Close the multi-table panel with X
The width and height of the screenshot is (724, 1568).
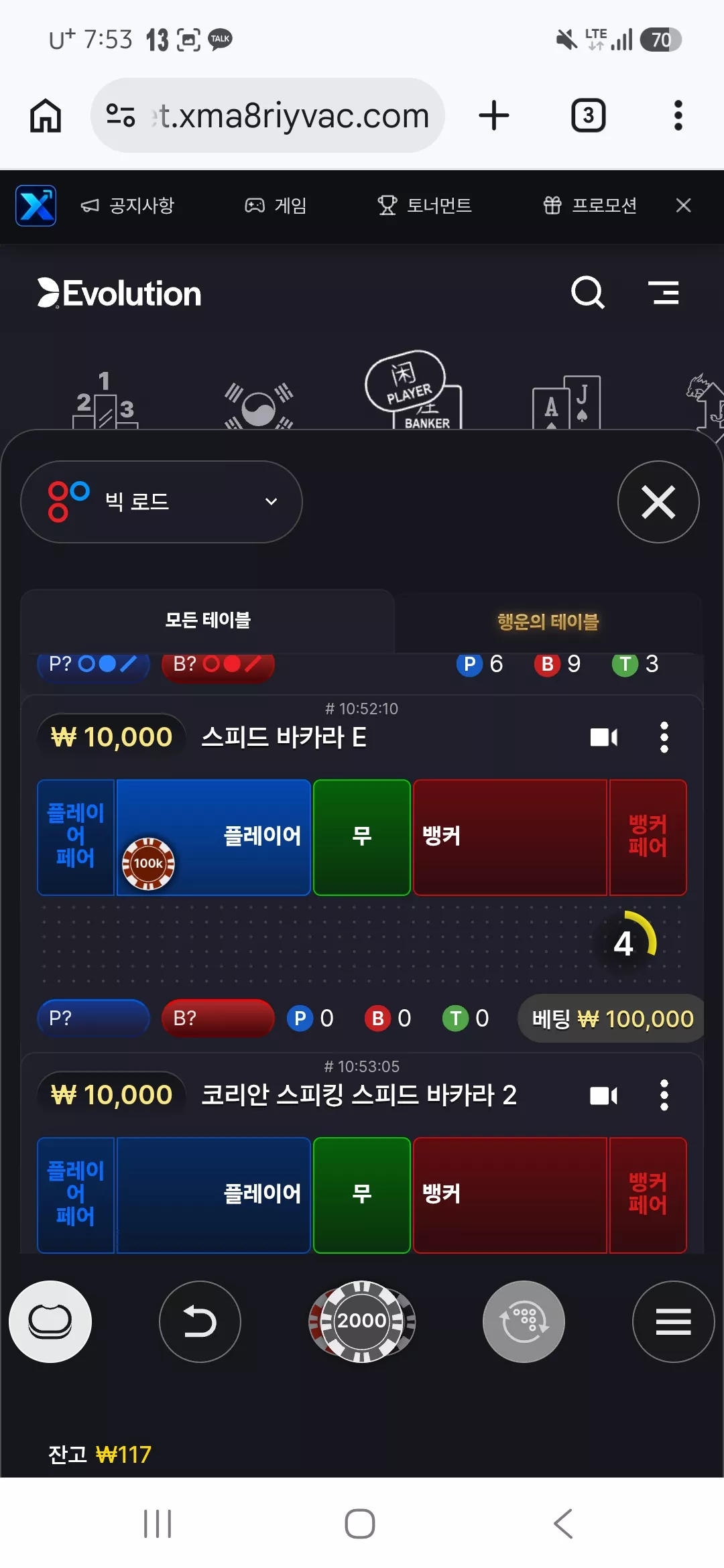pos(658,502)
